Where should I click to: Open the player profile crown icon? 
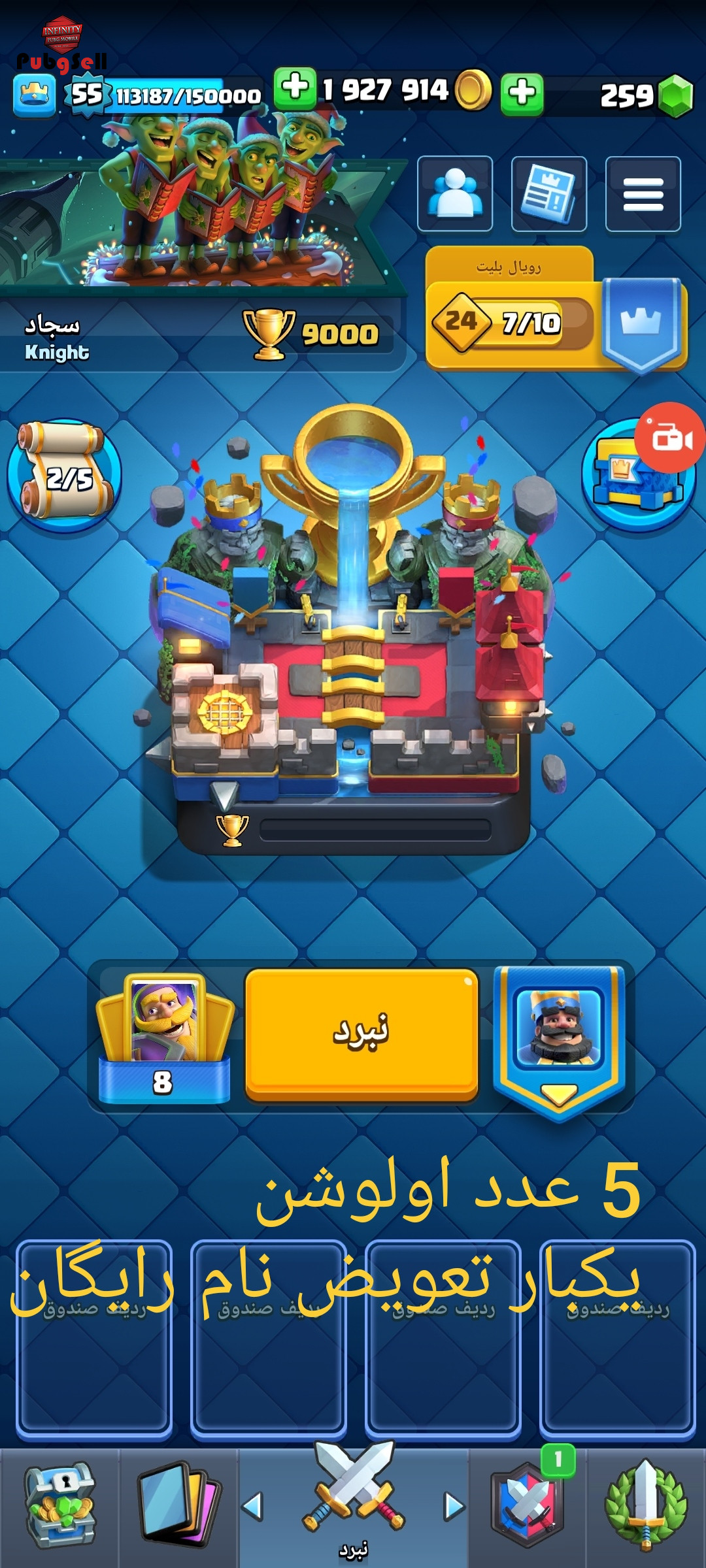pyautogui.click(x=34, y=95)
